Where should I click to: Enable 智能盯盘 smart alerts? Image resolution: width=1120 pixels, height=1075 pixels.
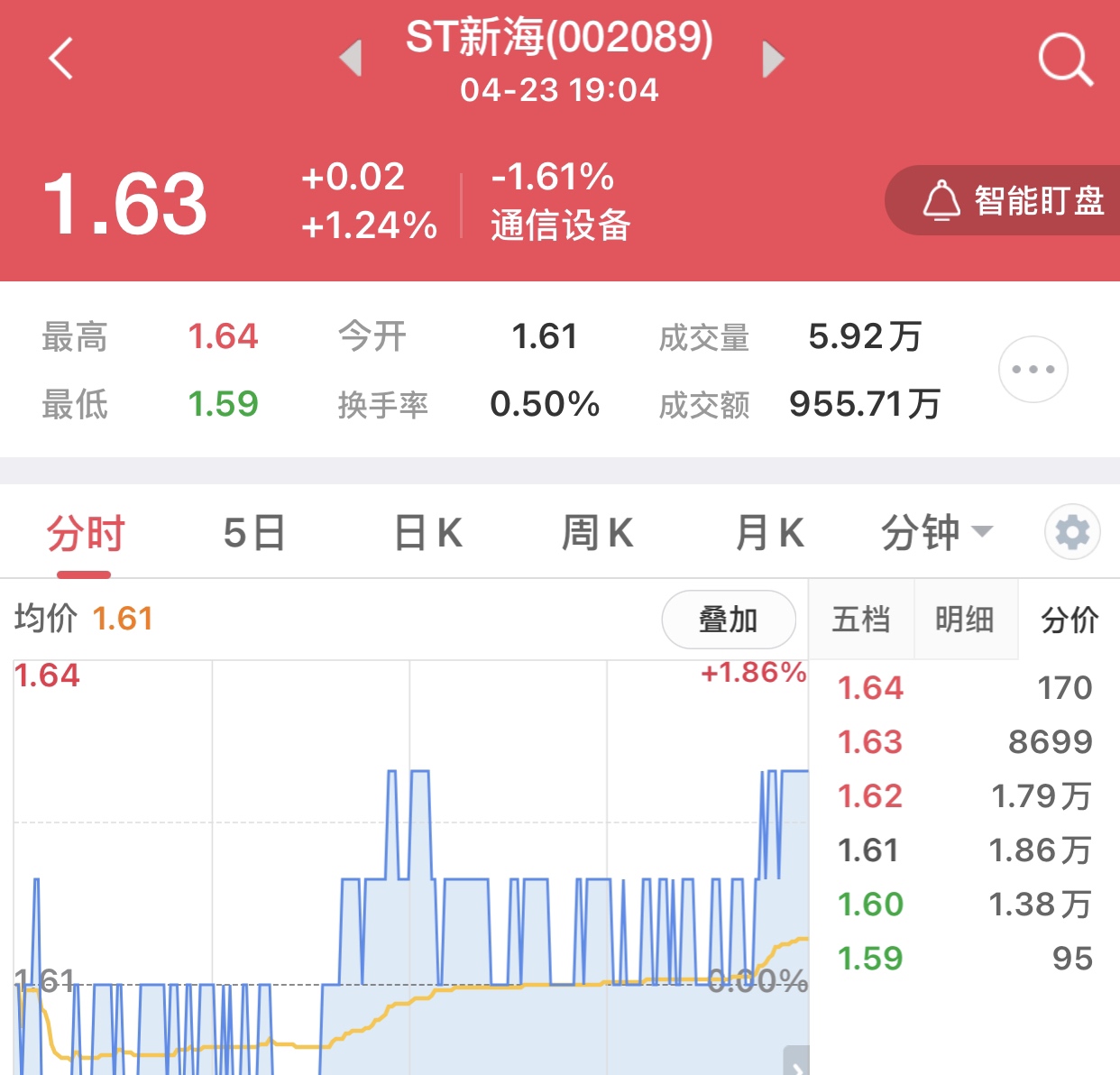(x=1012, y=200)
